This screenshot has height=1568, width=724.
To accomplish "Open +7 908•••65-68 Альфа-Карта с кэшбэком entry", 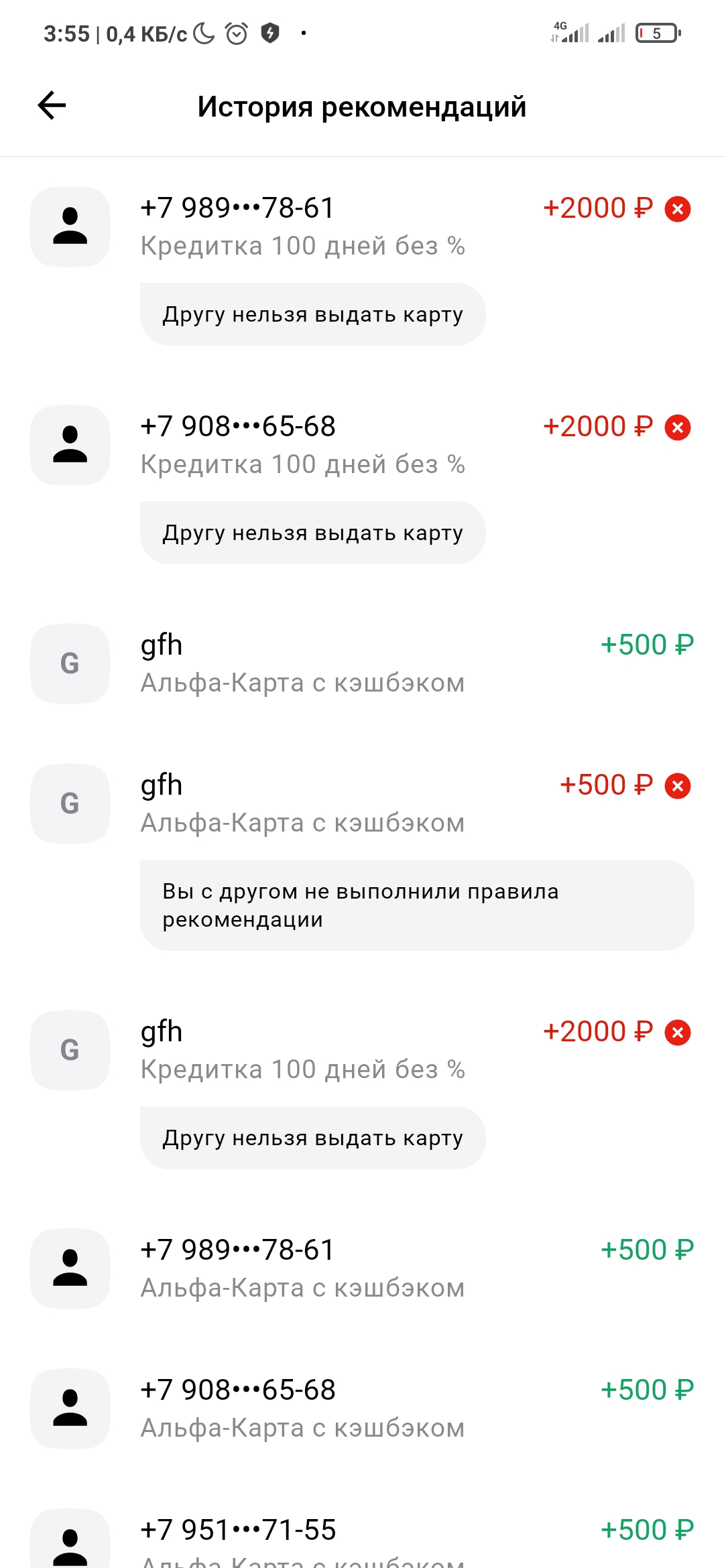I will (x=362, y=1409).
